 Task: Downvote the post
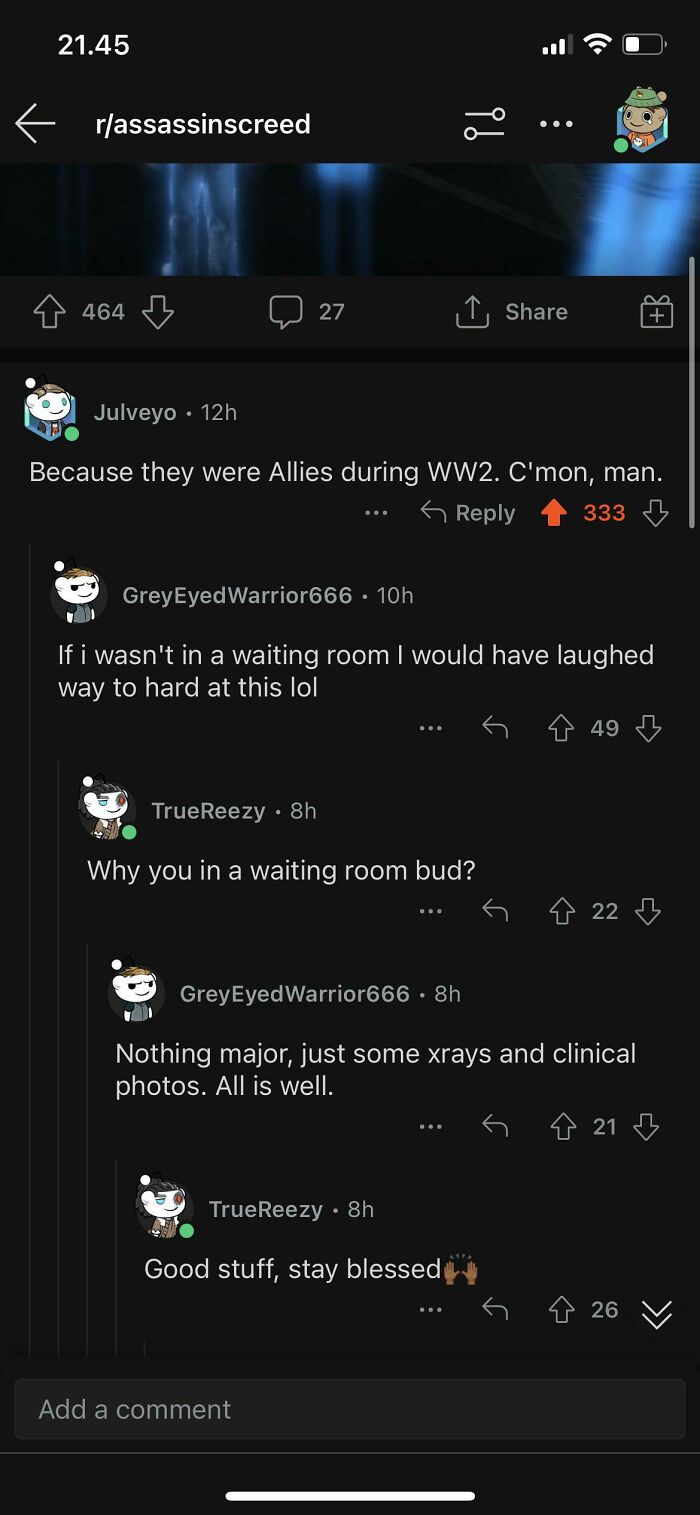coord(157,312)
